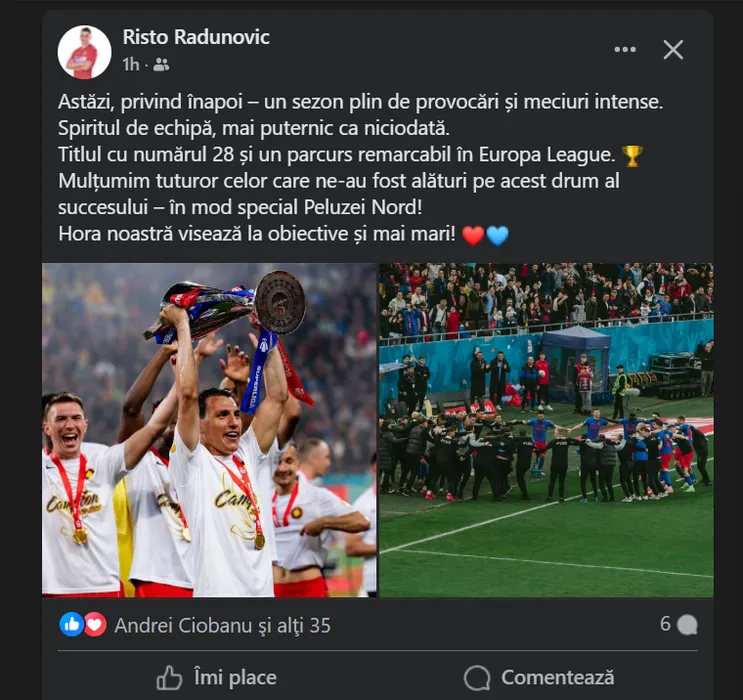Open the trophy celebration photo
The width and height of the screenshot is (743, 700).
209,430
